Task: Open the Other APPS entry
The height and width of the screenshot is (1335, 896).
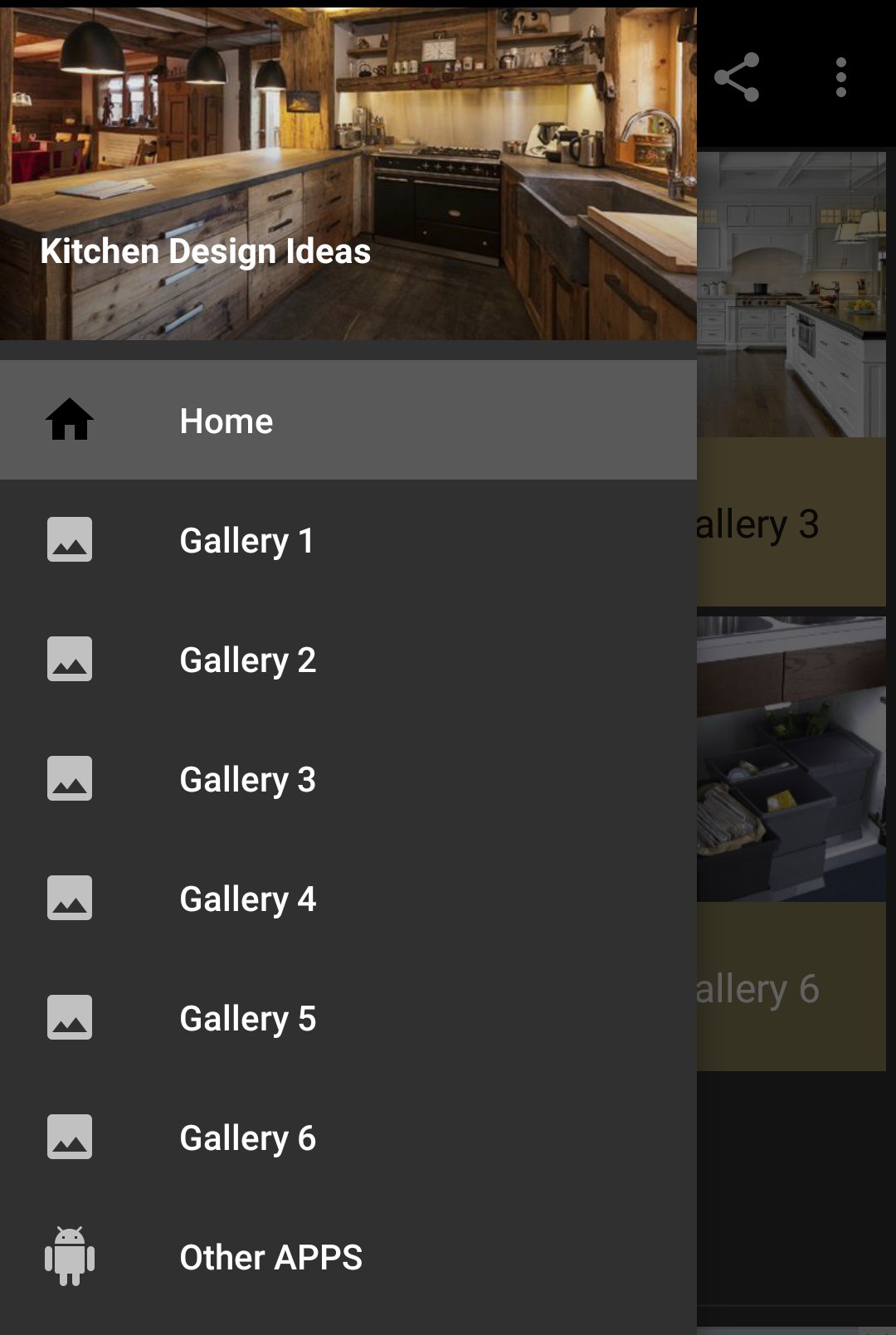Action: click(x=348, y=1256)
